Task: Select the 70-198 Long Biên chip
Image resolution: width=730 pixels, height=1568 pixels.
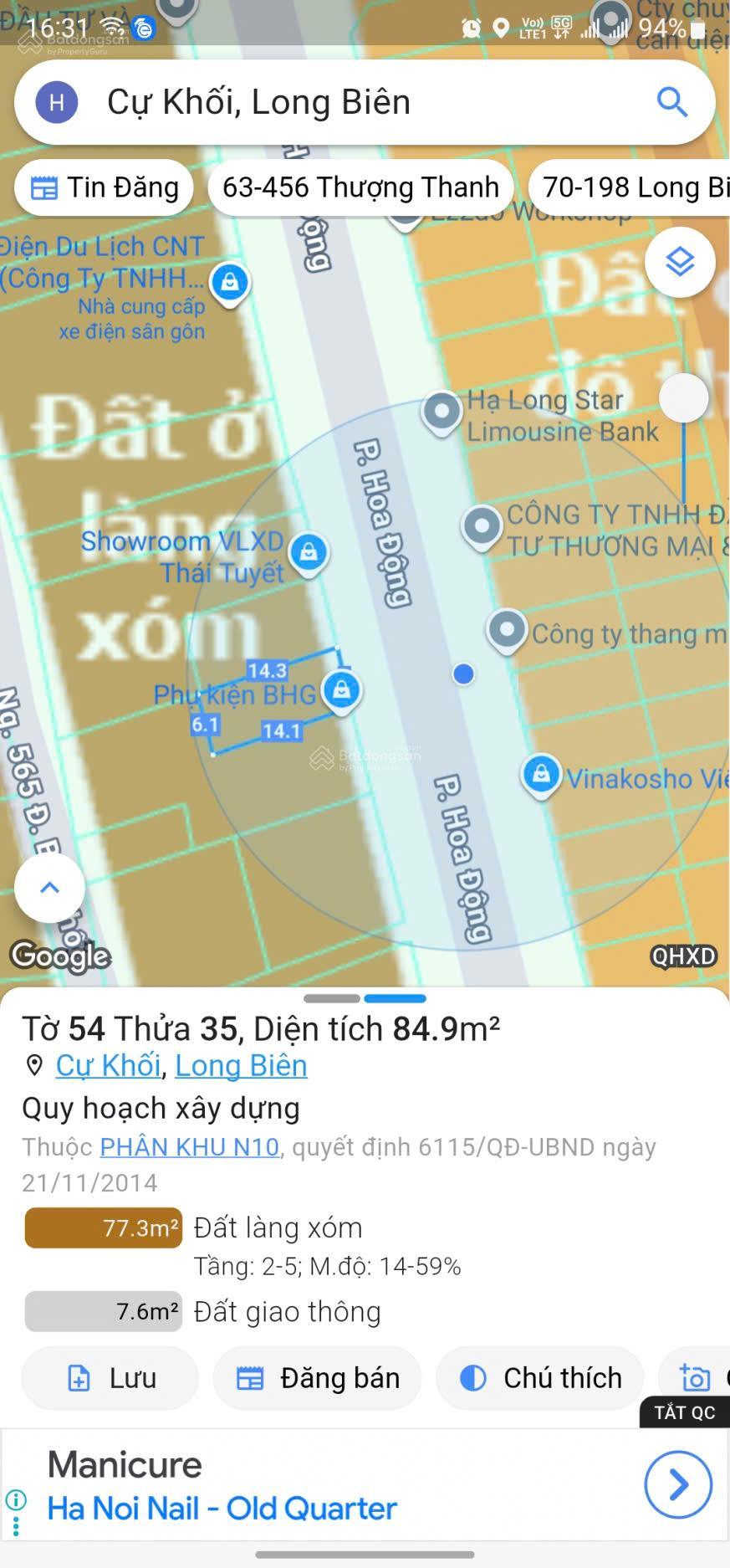Action: [x=633, y=187]
